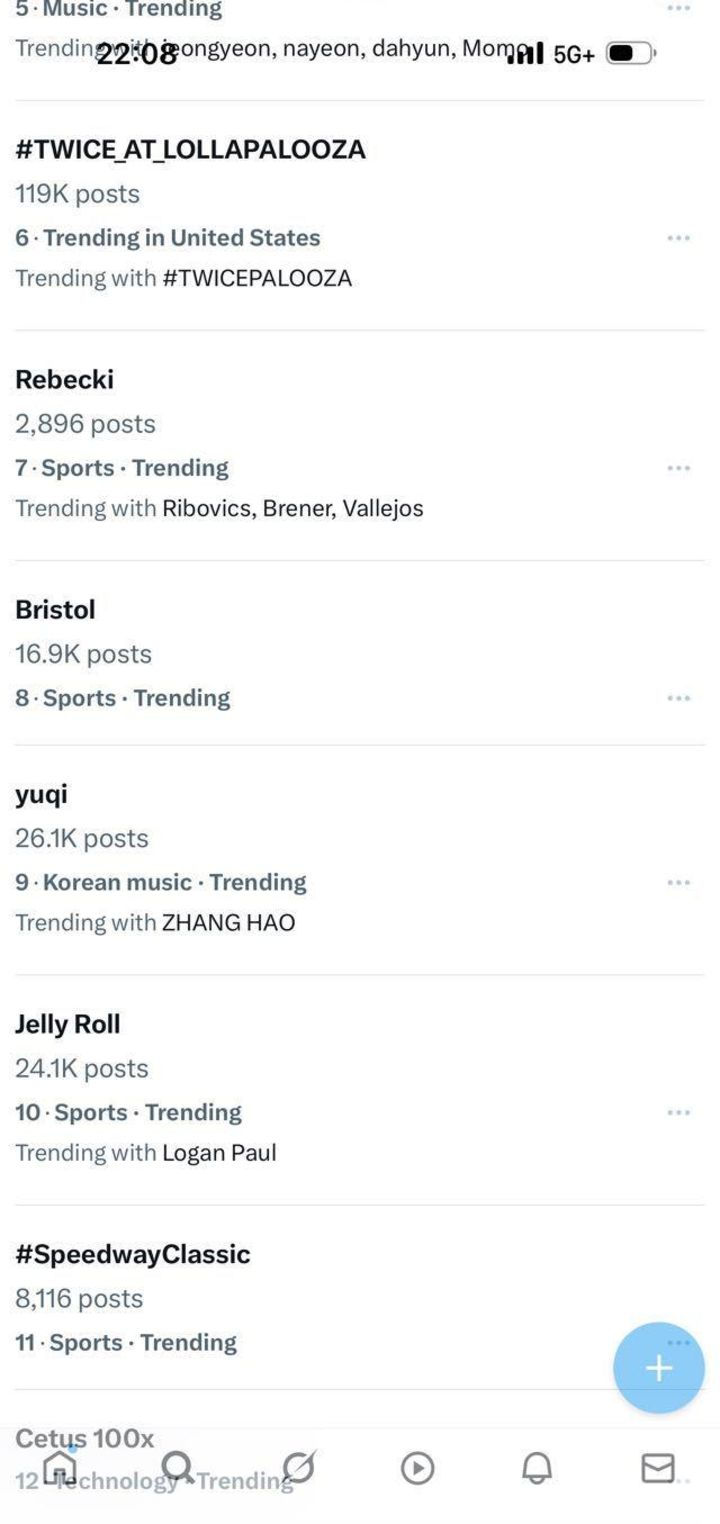
Task: Switch to the video tab
Action: (417, 1468)
